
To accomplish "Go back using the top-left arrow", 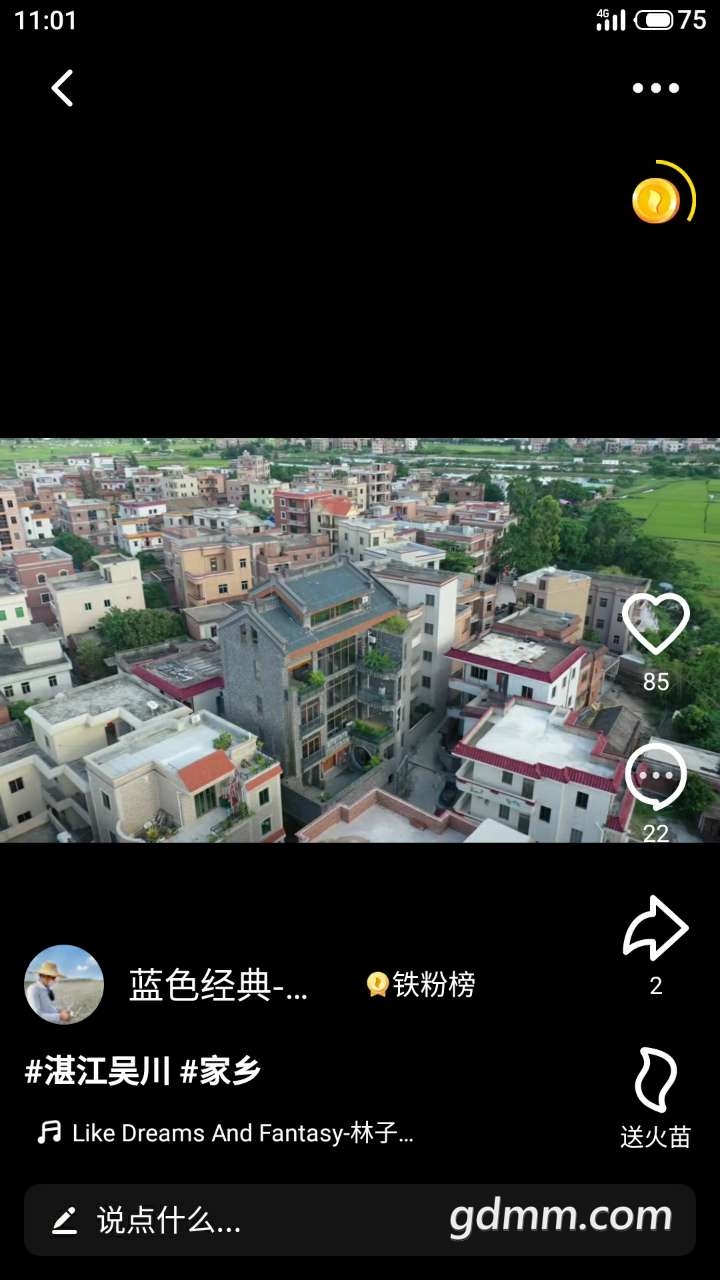I will pyautogui.click(x=62, y=88).
